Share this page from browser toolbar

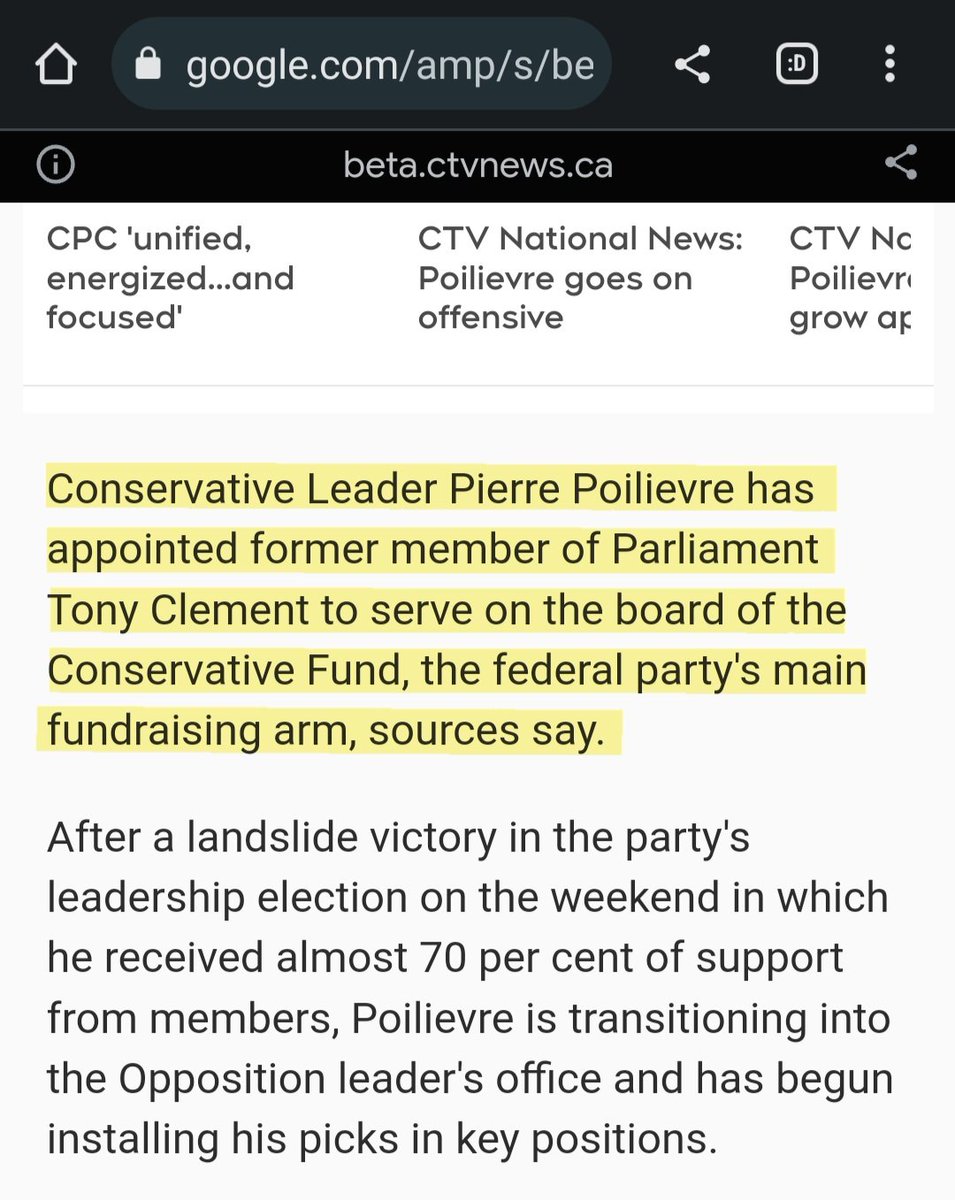coord(692,66)
